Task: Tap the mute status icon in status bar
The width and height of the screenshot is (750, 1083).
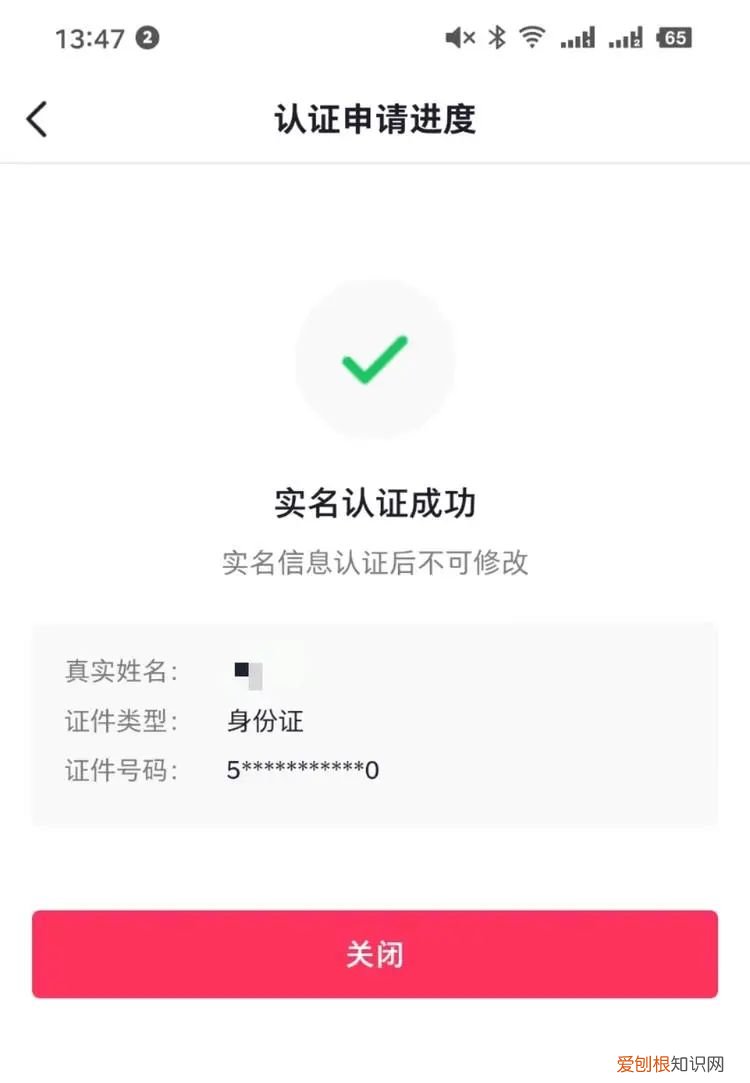Action: (x=459, y=37)
